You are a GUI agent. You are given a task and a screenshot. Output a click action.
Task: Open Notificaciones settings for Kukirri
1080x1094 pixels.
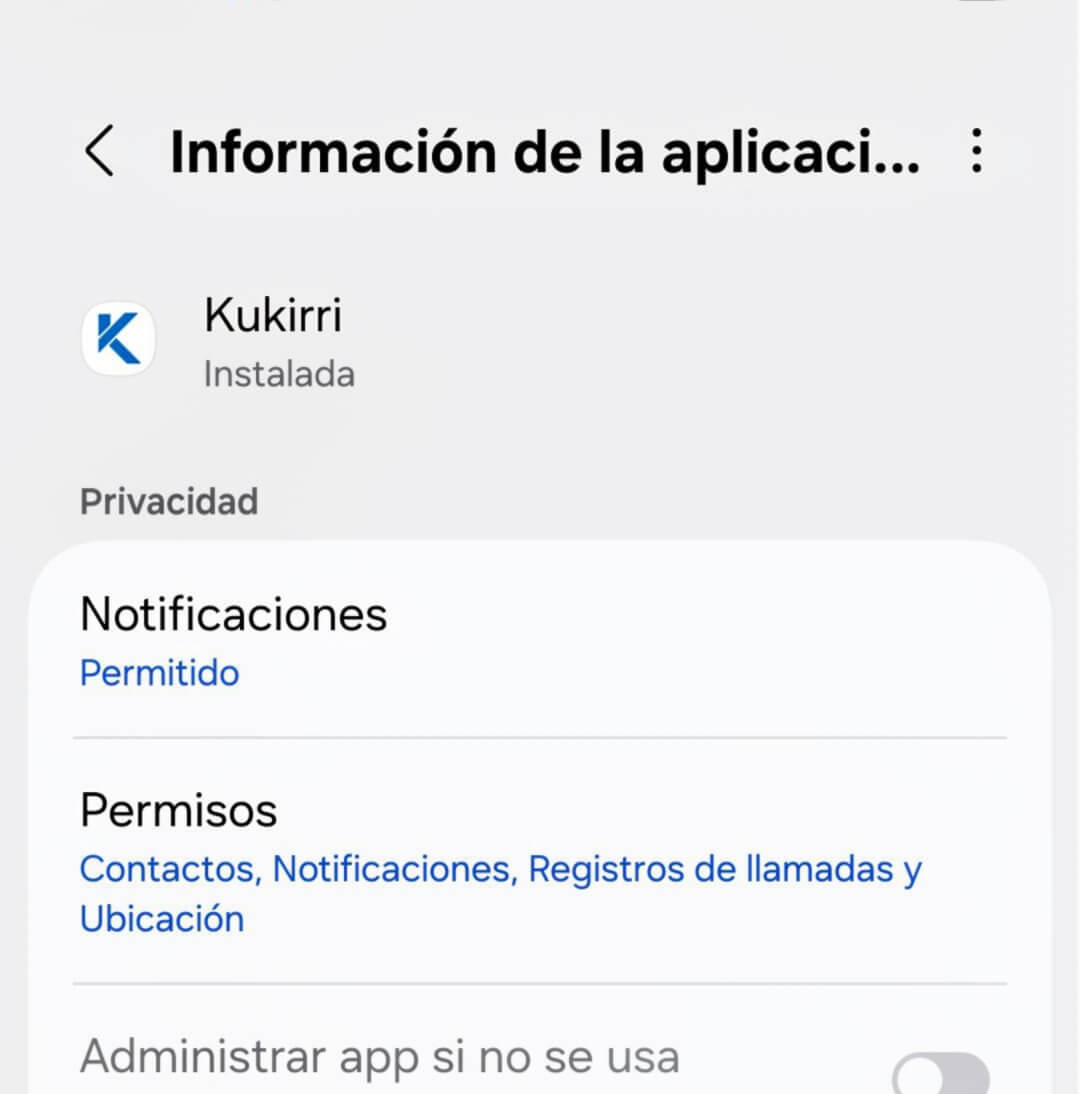(540, 641)
